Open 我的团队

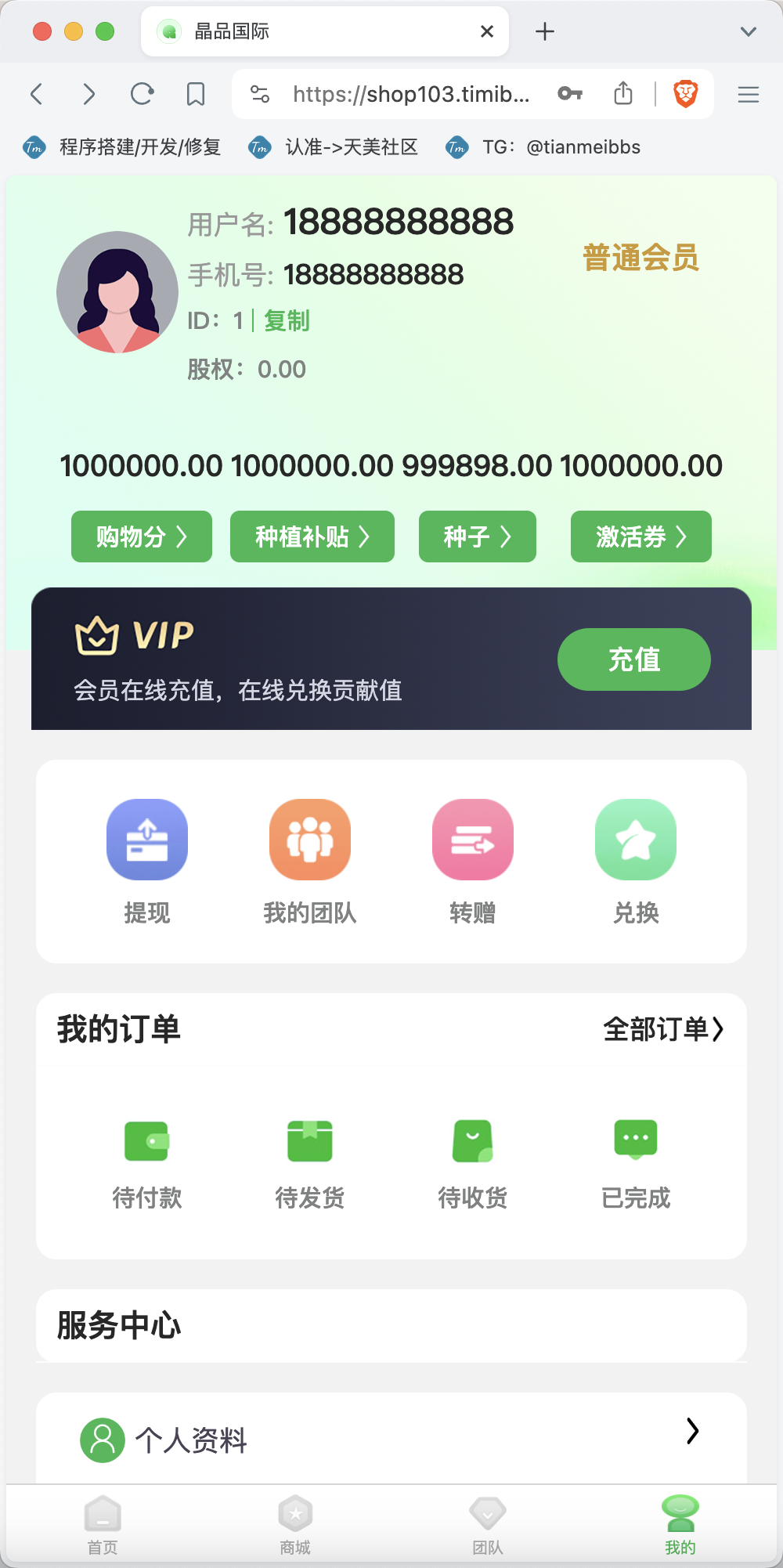coord(310,862)
